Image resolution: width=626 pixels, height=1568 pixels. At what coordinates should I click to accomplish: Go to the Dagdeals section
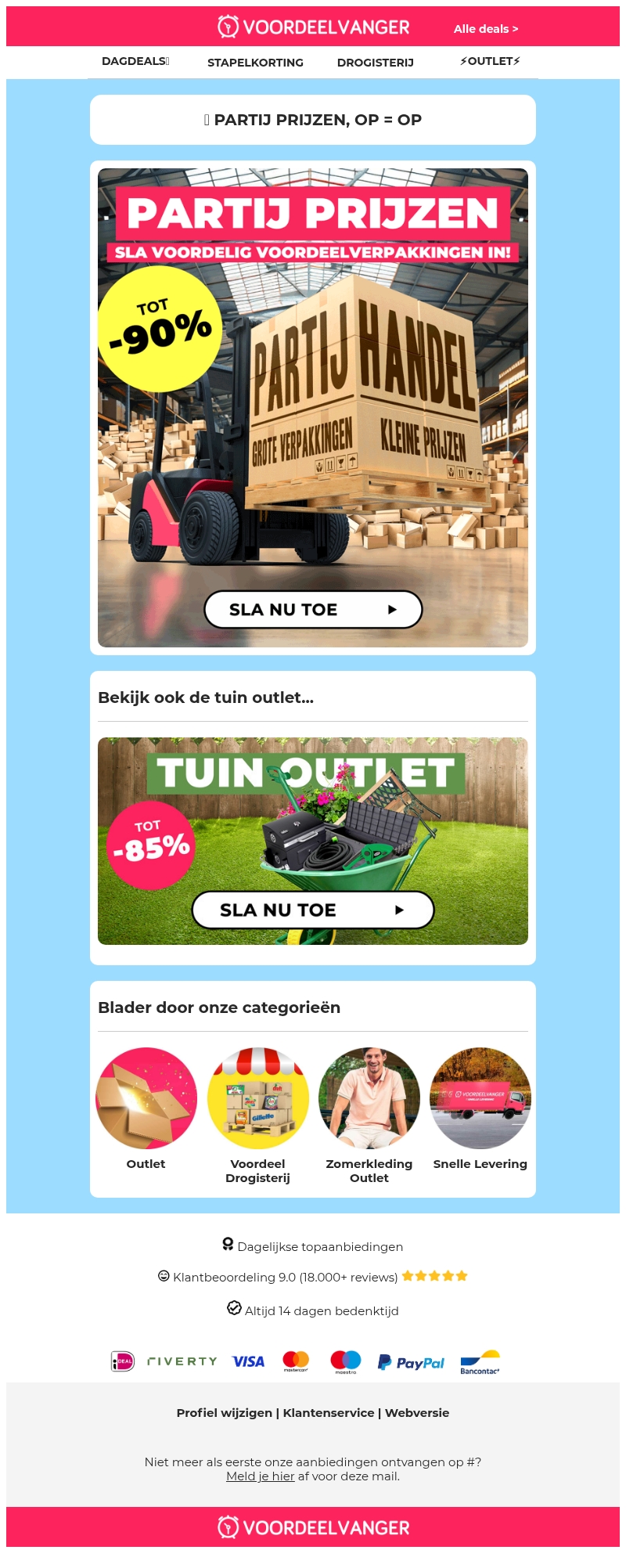click(x=135, y=61)
